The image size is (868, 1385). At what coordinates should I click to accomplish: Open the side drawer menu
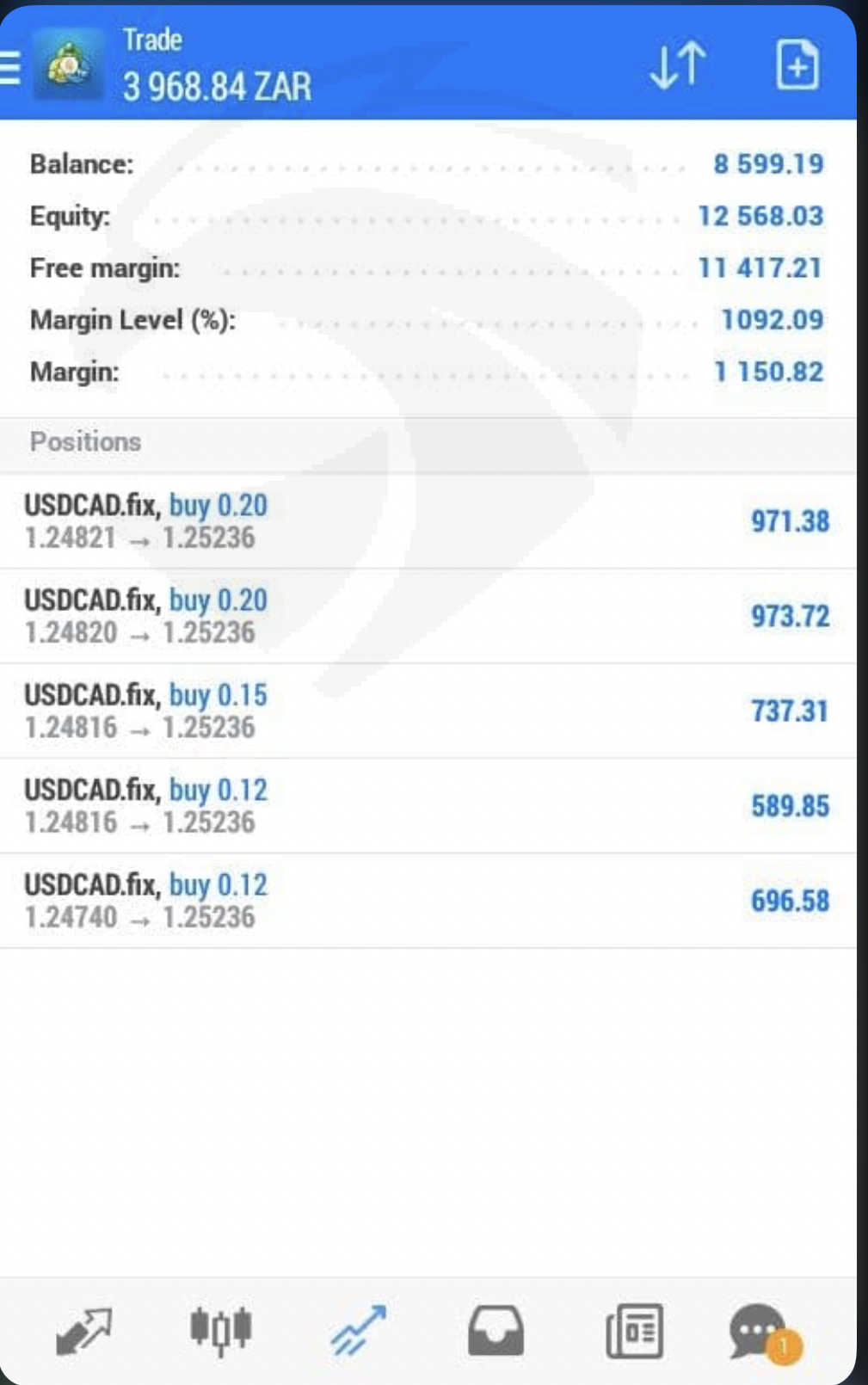coord(10,66)
